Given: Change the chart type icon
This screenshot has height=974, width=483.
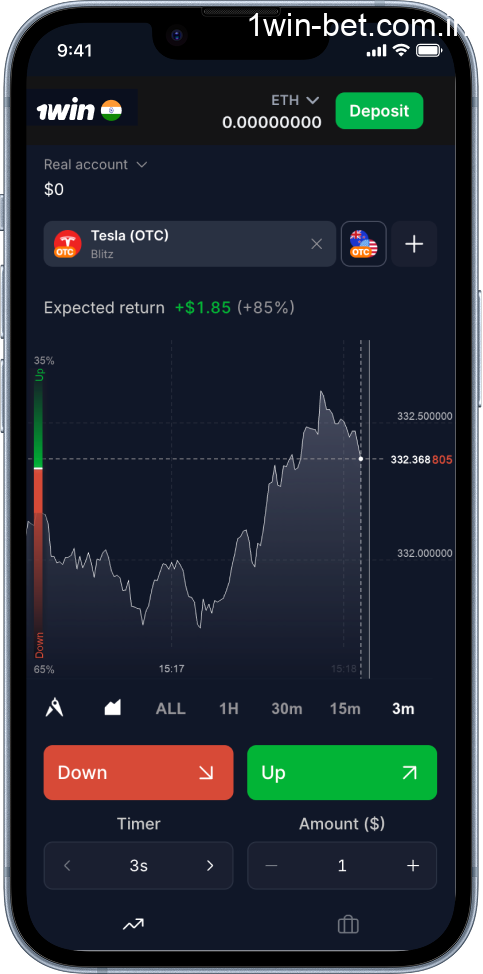Looking at the screenshot, I should [112, 708].
